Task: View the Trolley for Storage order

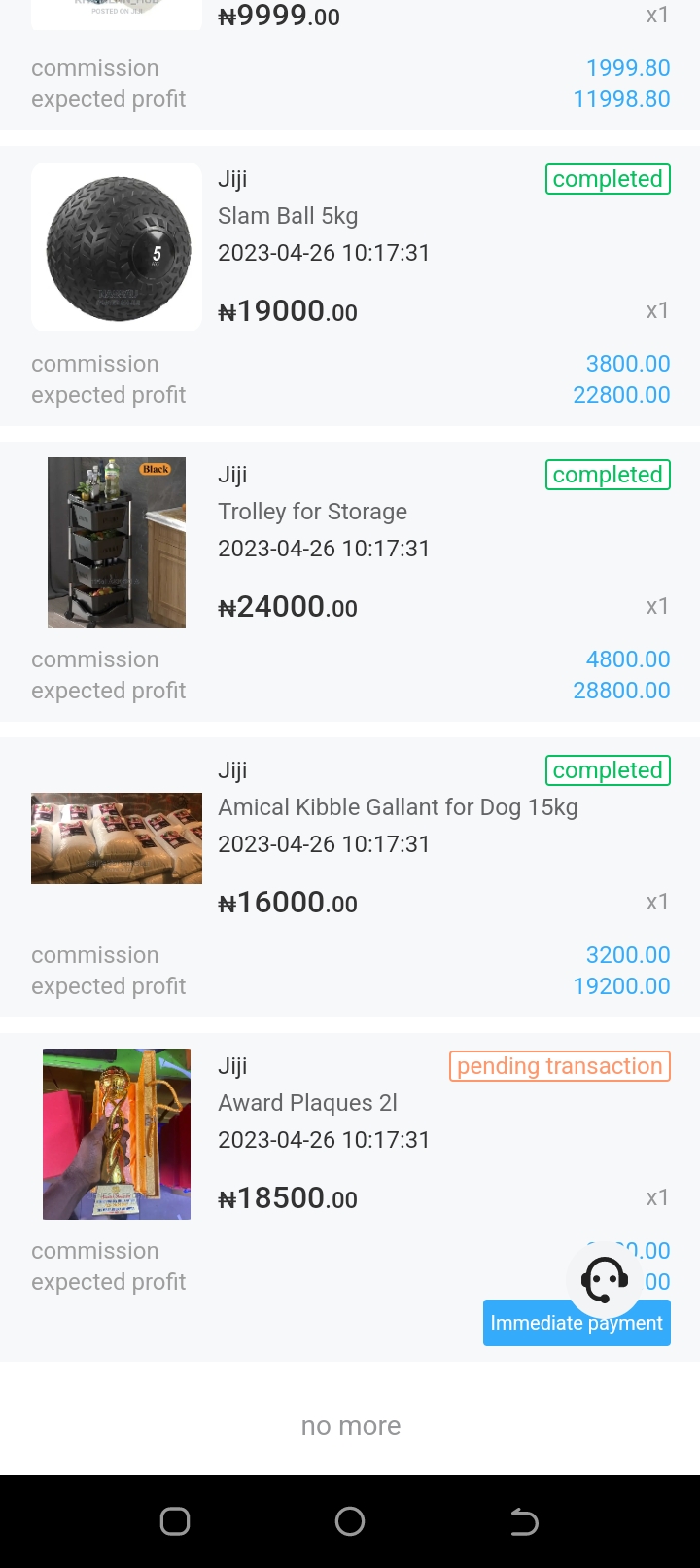Action: (312, 512)
